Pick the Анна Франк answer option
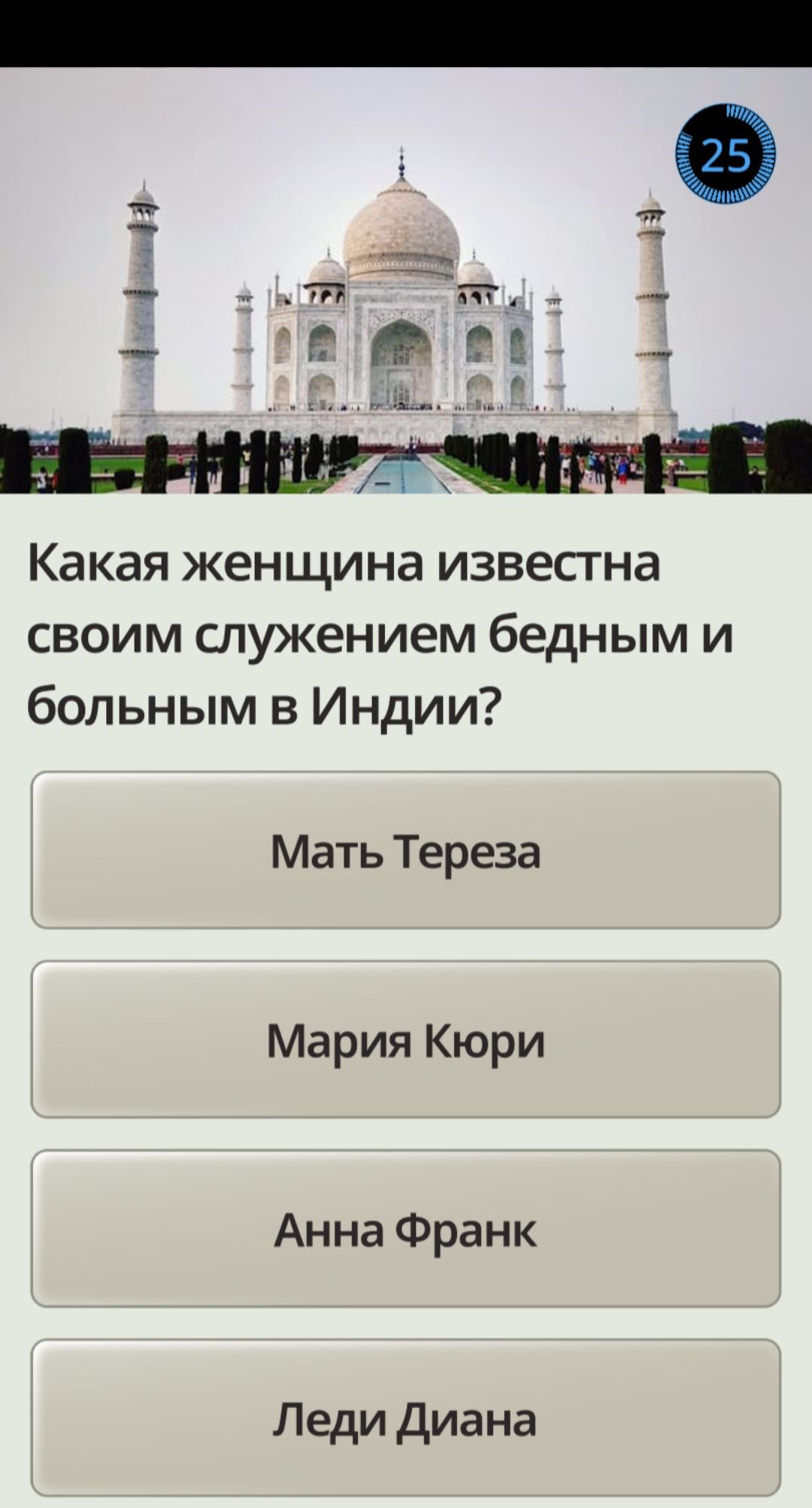812x1508 pixels. pyautogui.click(x=405, y=1229)
